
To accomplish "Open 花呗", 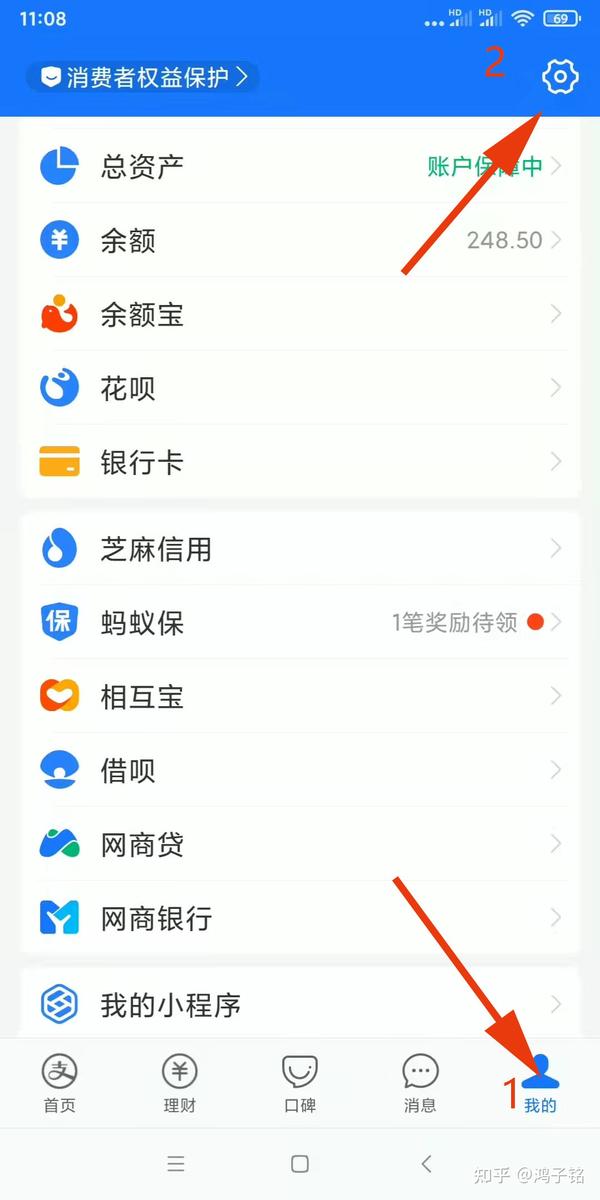I will (x=300, y=388).
